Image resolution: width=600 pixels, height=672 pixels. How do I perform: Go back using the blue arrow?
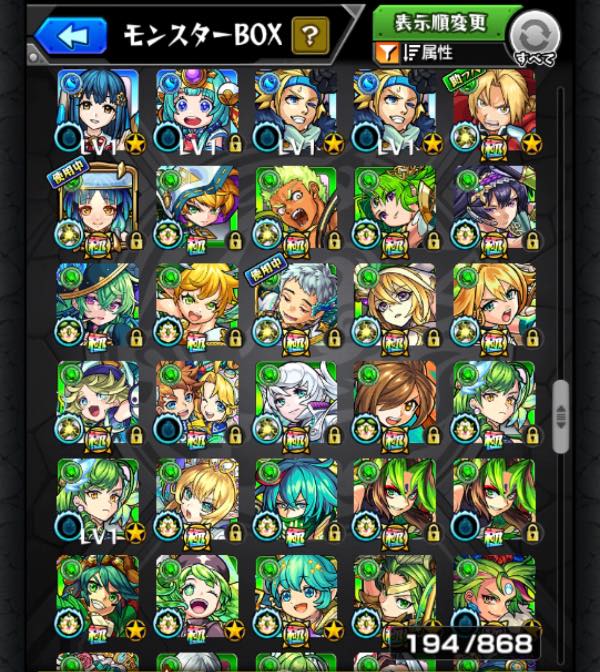tap(71, 36)
